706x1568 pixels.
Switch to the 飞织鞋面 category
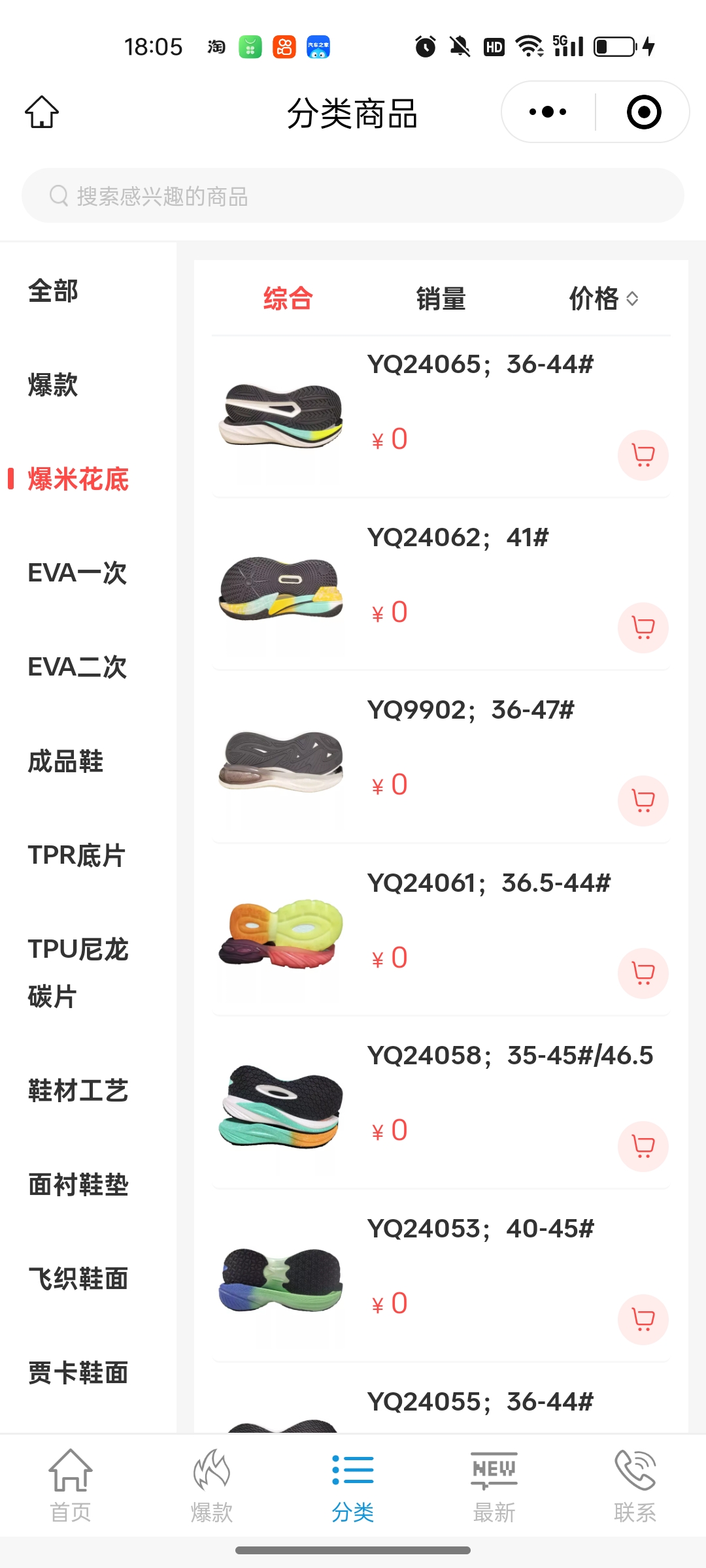78,1279
